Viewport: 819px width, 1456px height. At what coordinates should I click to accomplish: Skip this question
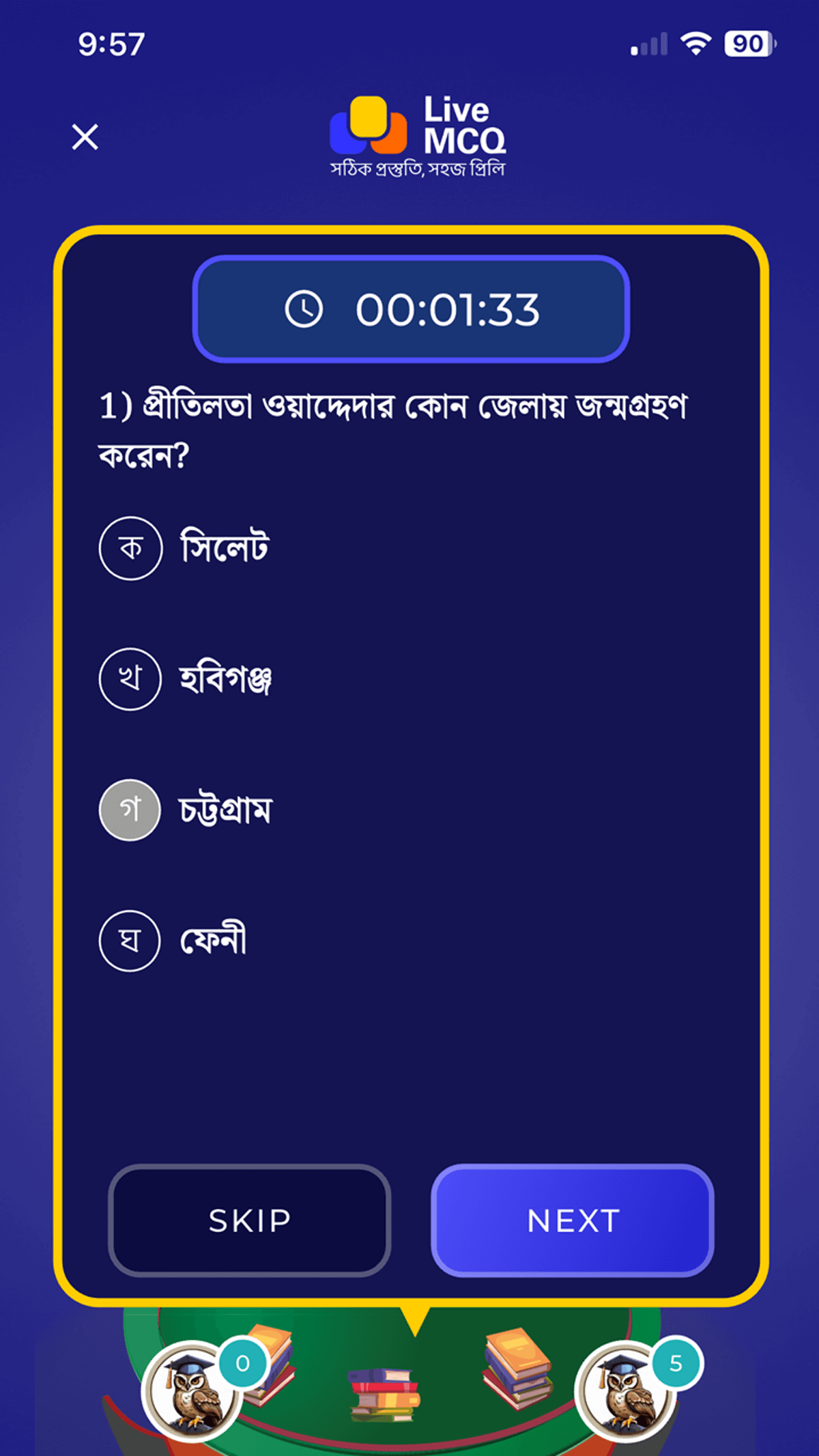click(250, 1221)
